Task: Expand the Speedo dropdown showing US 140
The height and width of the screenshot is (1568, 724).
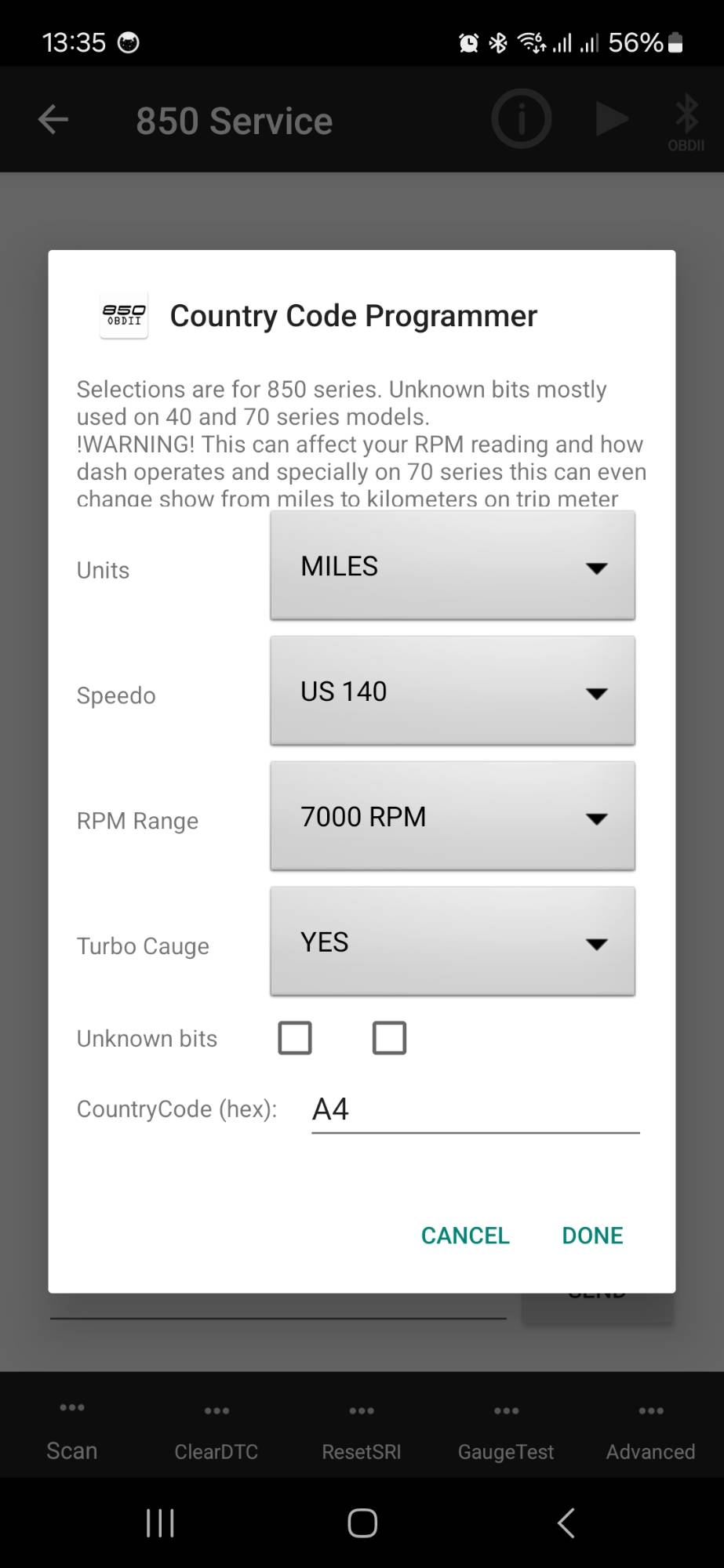Action: click(x=453, y=691)
